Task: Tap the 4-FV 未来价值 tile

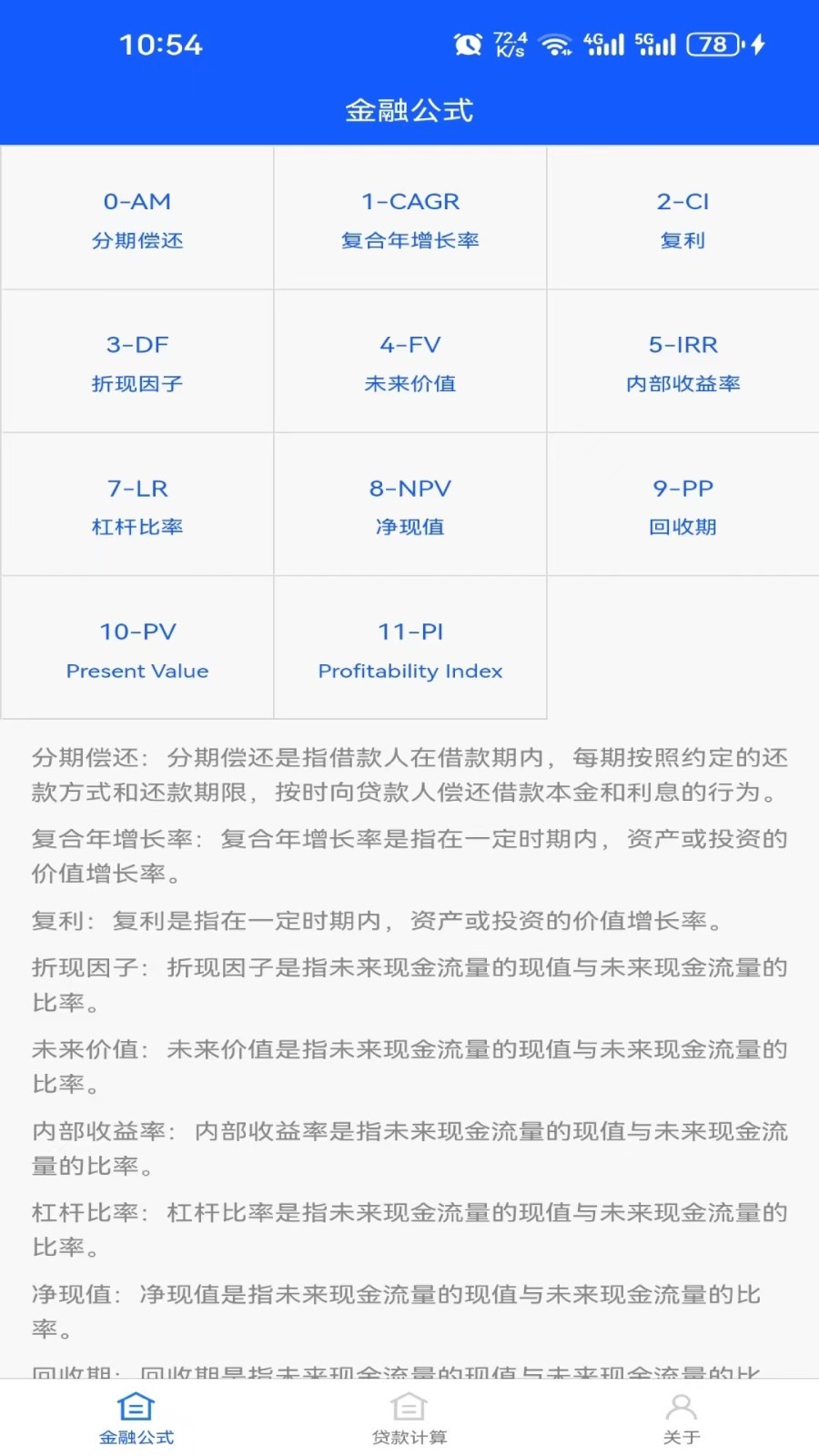Action: pyautogui.click(x=410, y=362)
